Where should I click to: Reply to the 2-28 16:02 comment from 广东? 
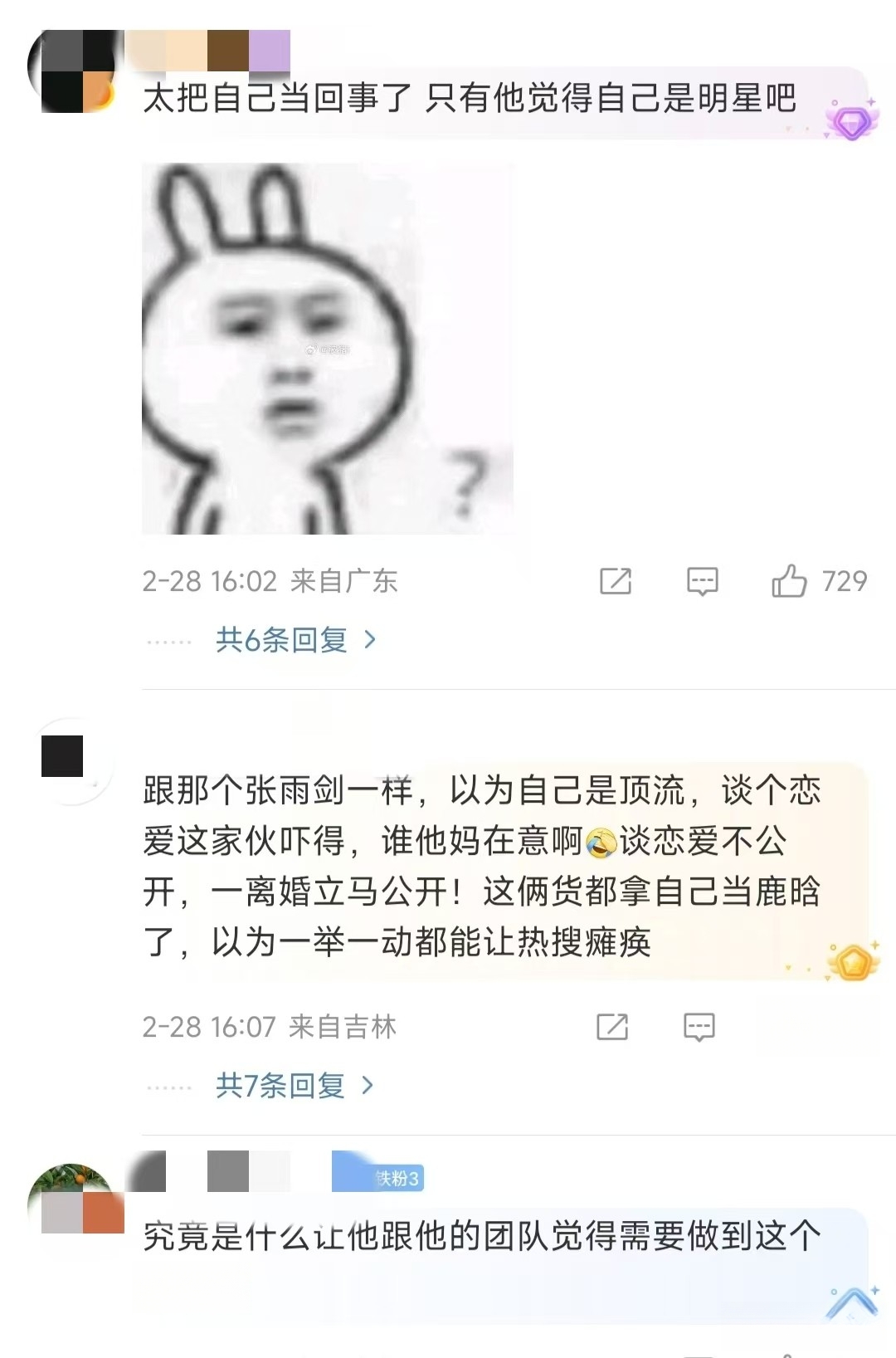pyautogui.click(x=702, y=581)
